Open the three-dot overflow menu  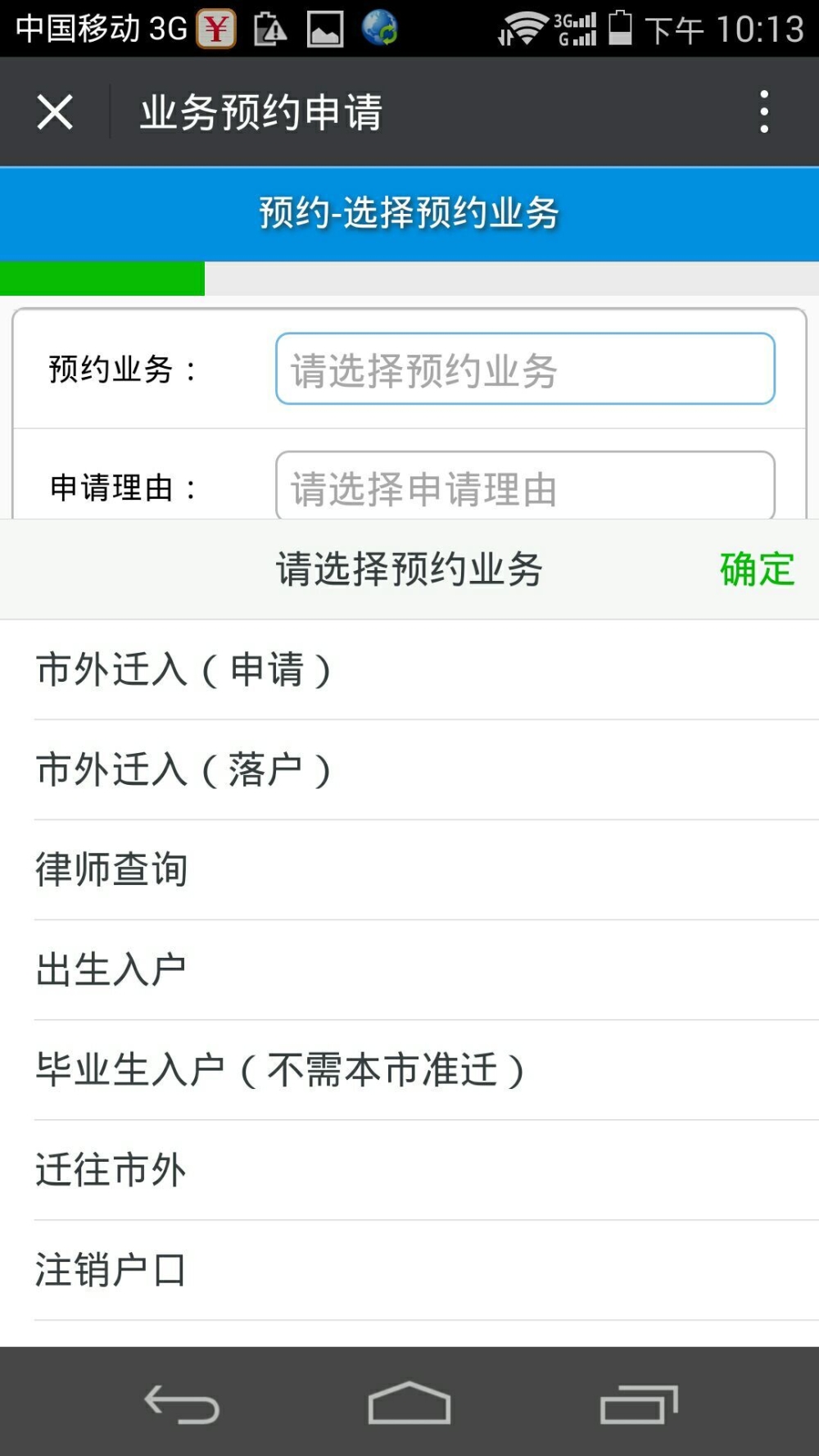point(764,112)
